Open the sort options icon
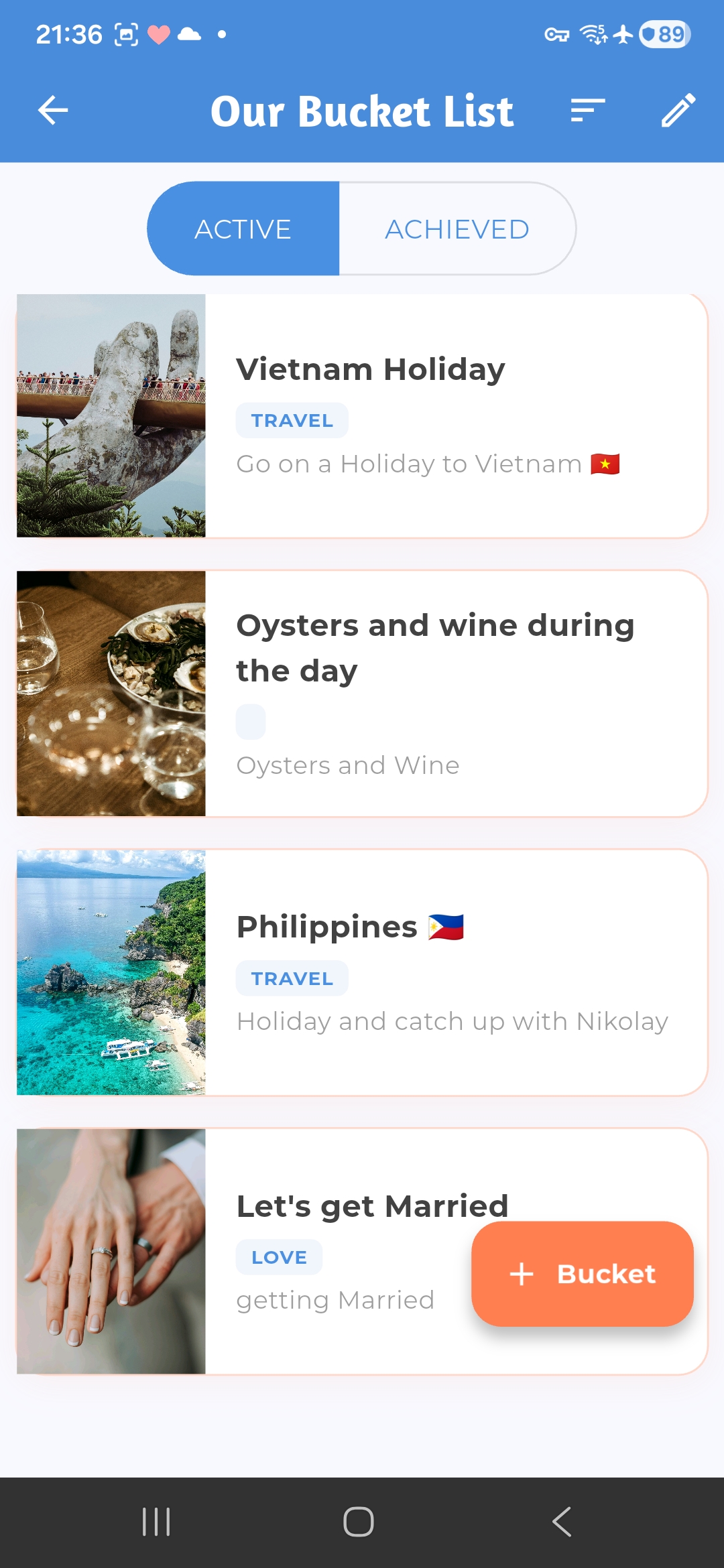 [x=586, y=111]
